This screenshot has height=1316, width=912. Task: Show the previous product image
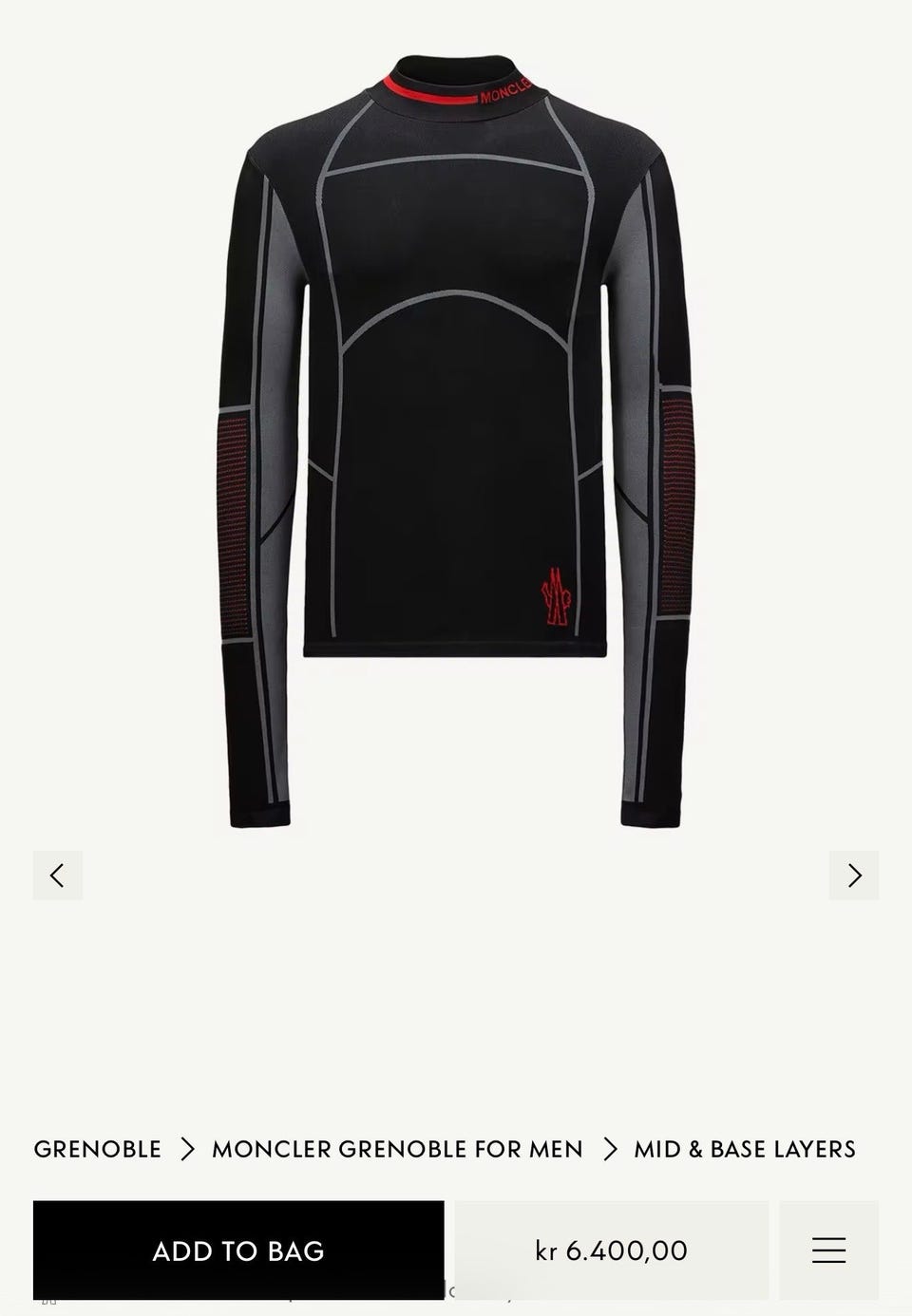(58, 874)
